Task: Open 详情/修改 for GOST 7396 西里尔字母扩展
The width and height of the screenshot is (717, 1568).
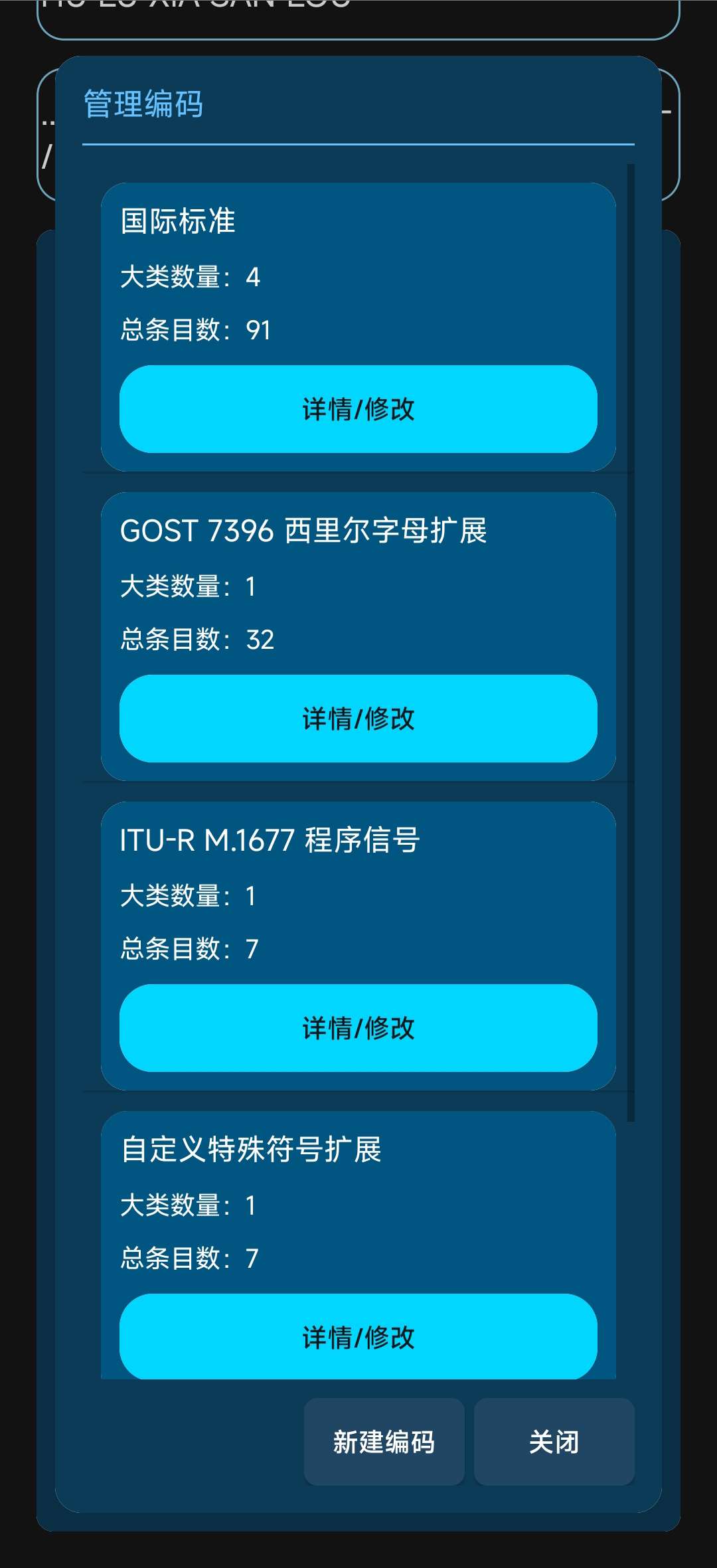Action: tap(358, 719)
